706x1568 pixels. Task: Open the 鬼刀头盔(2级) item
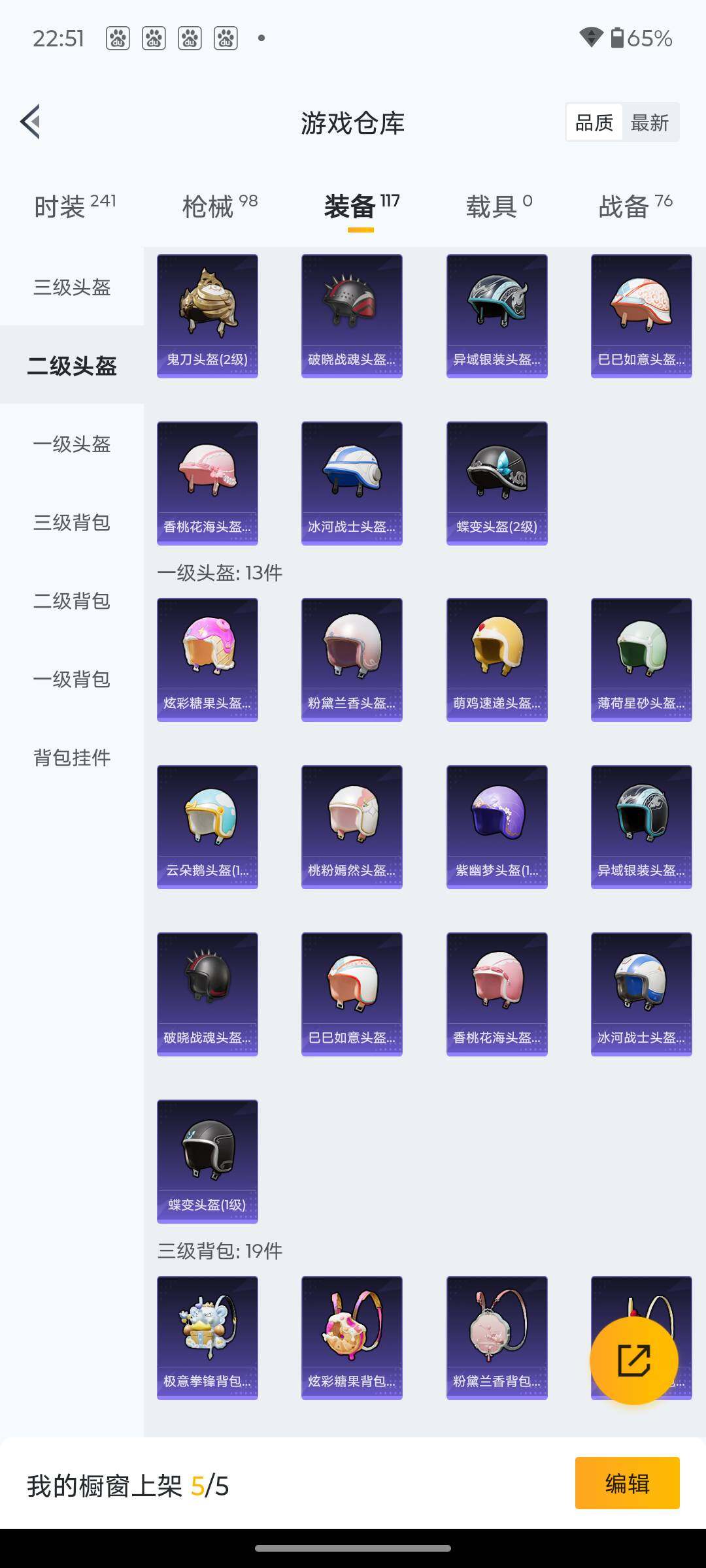coord(207,316)
